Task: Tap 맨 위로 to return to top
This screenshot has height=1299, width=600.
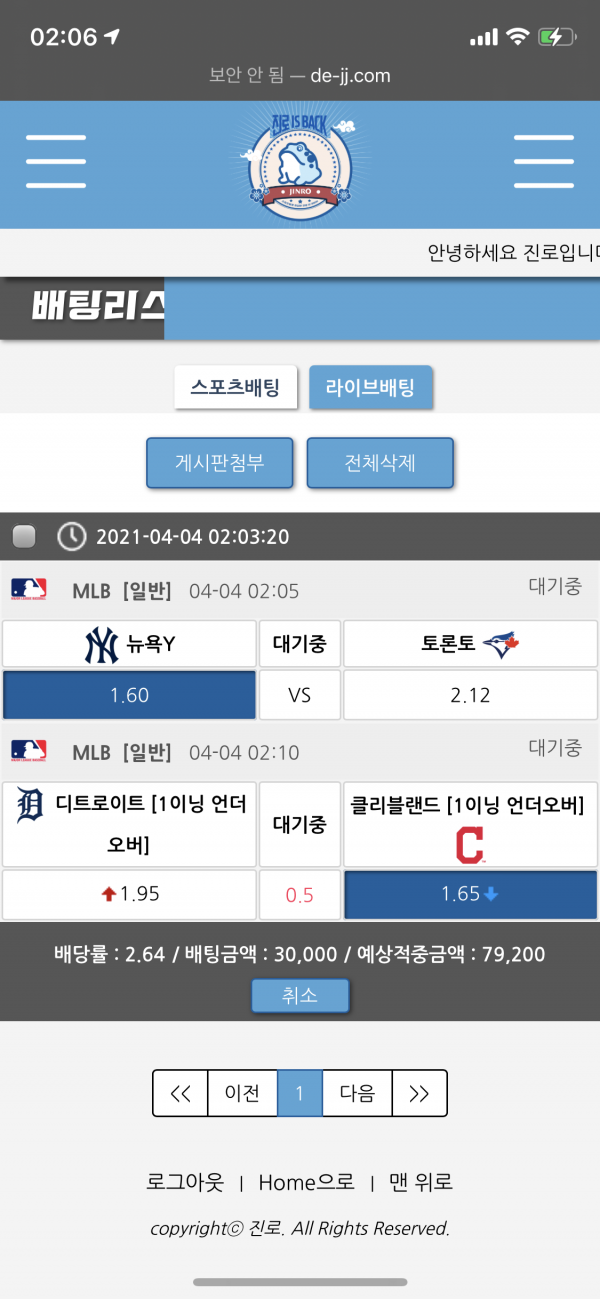Action: 421,1182
